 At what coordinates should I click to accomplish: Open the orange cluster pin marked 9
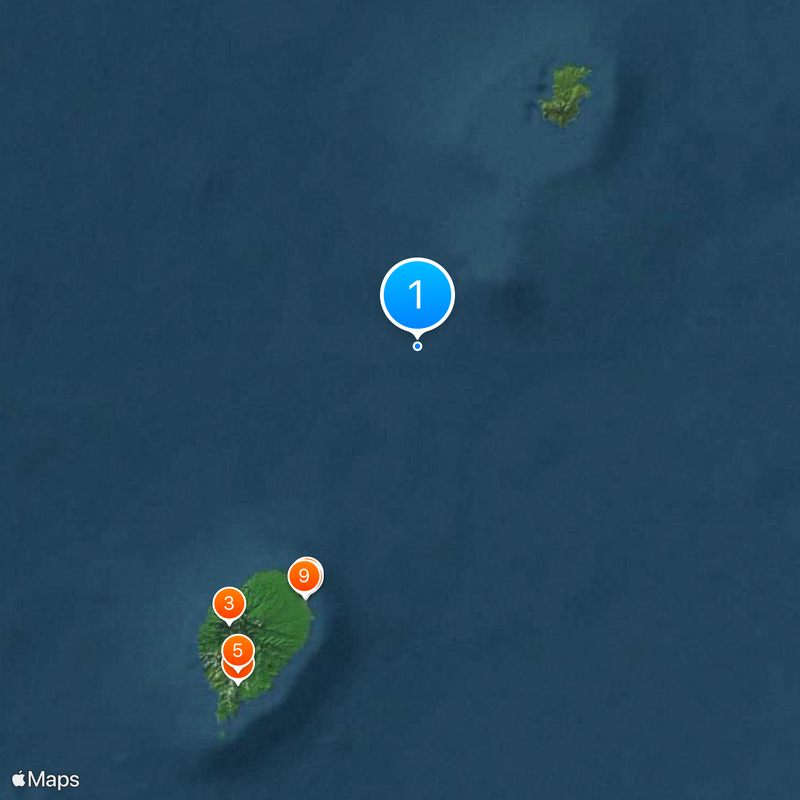pos(304,576)
